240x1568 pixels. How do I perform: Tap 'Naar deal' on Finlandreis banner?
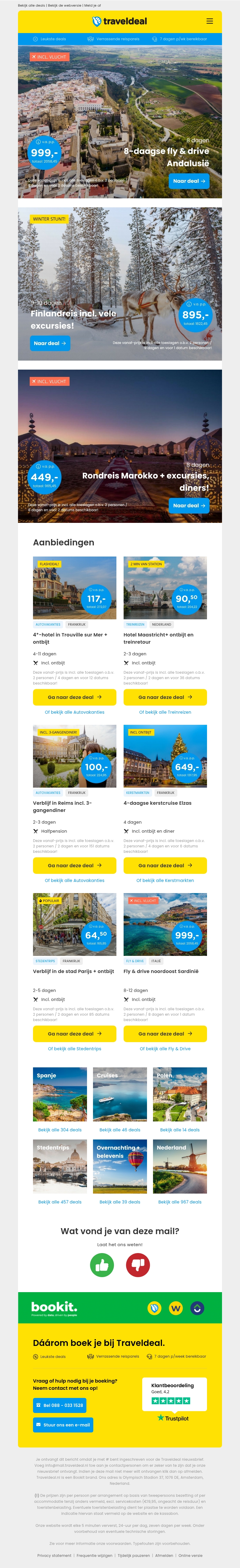50,343
